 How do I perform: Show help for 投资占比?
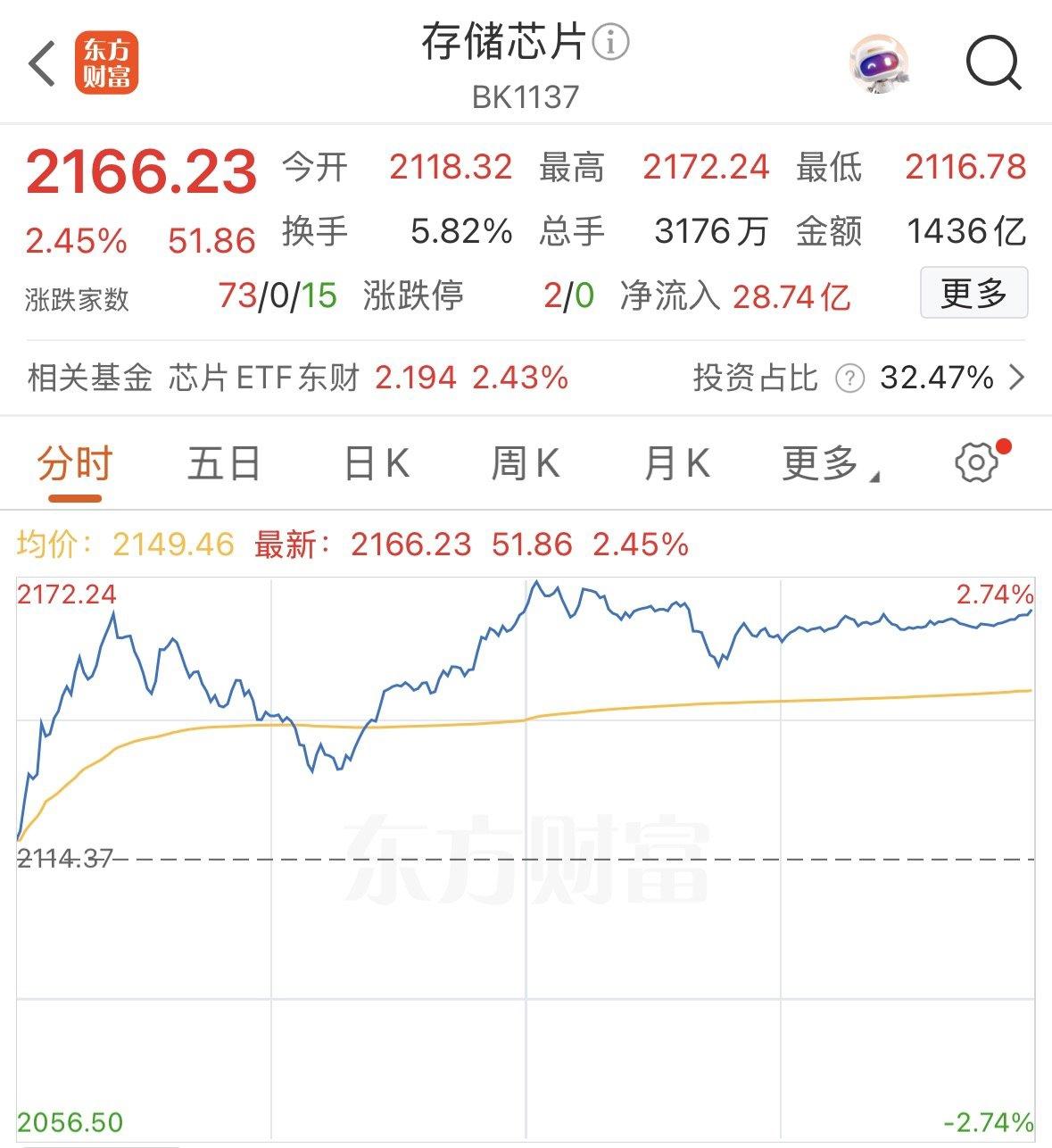849,379
